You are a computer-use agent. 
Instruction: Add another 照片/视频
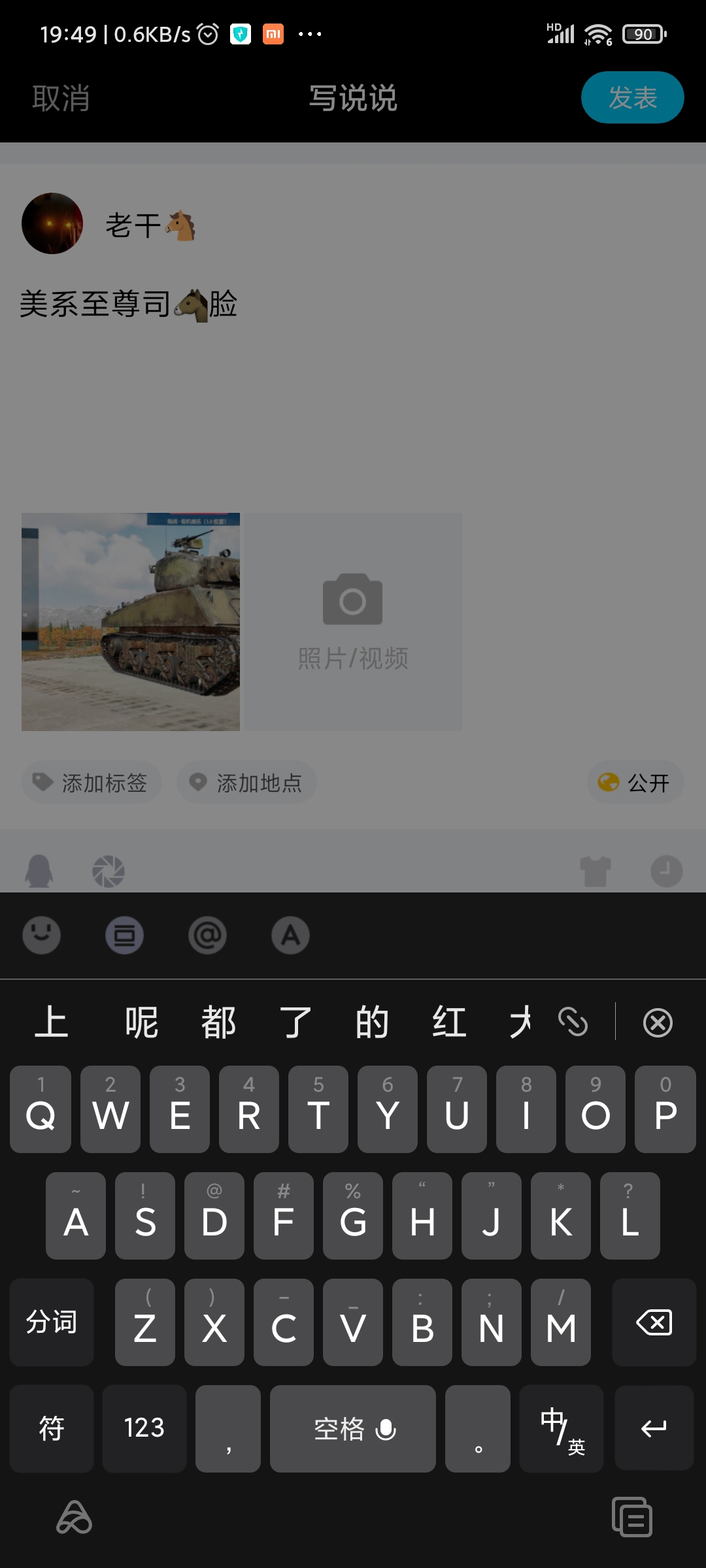352,621
